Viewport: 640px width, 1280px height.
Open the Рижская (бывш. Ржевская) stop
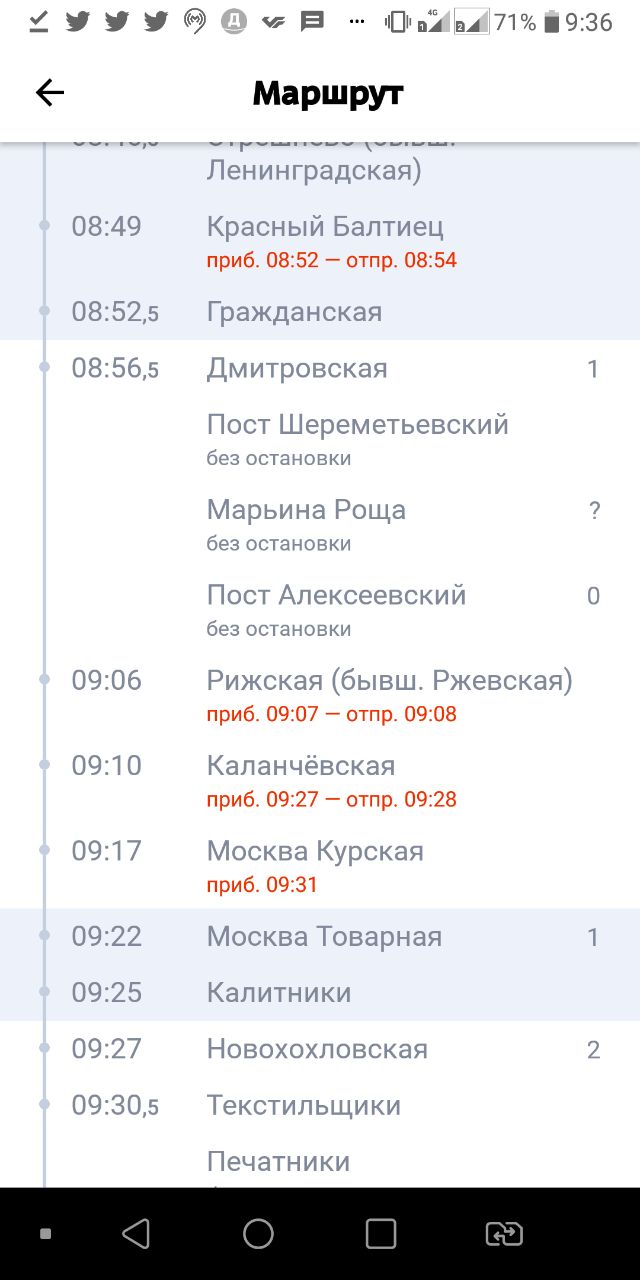tap(320, 695)
